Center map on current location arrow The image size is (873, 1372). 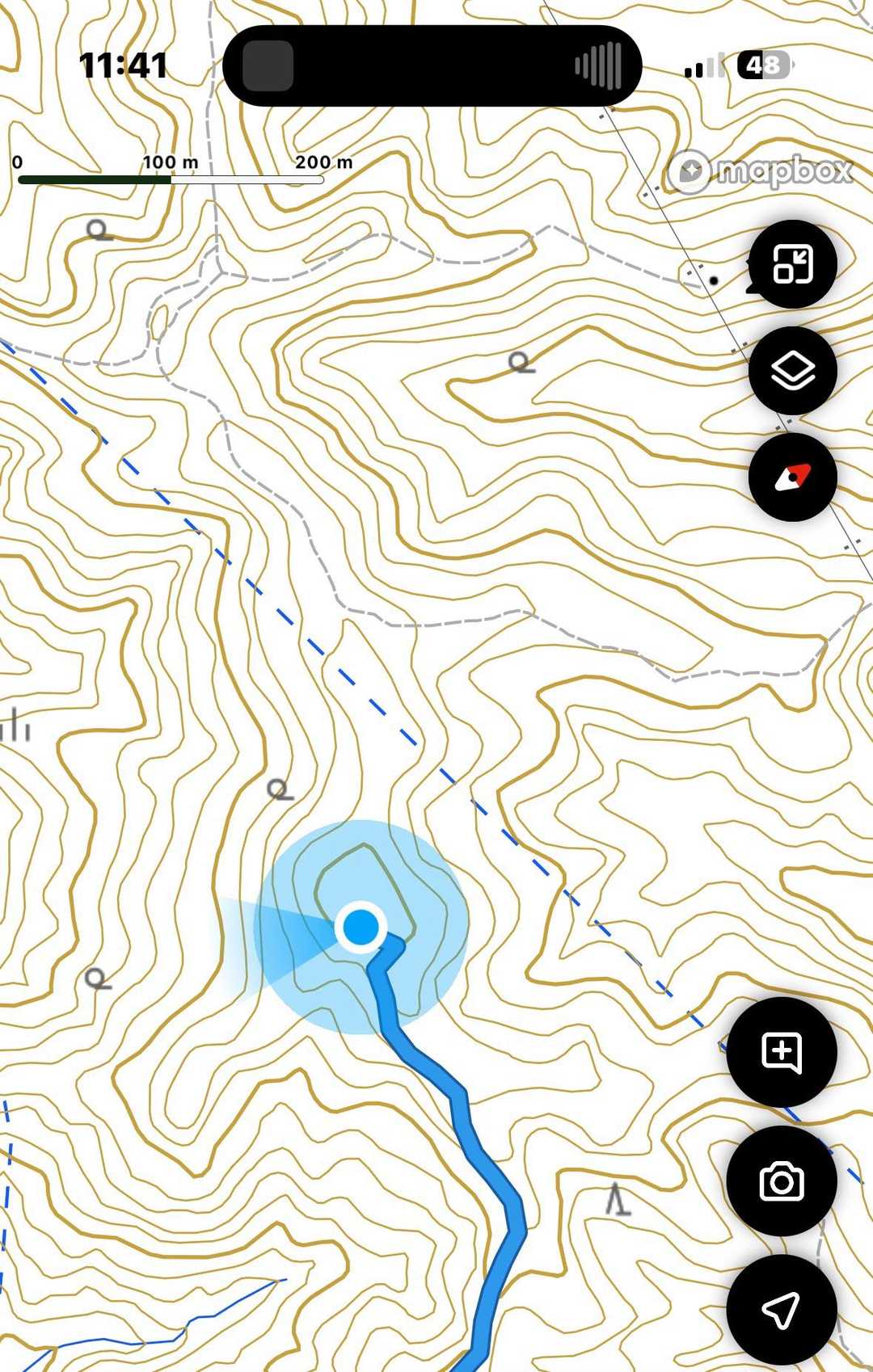tap(782, 1310)
